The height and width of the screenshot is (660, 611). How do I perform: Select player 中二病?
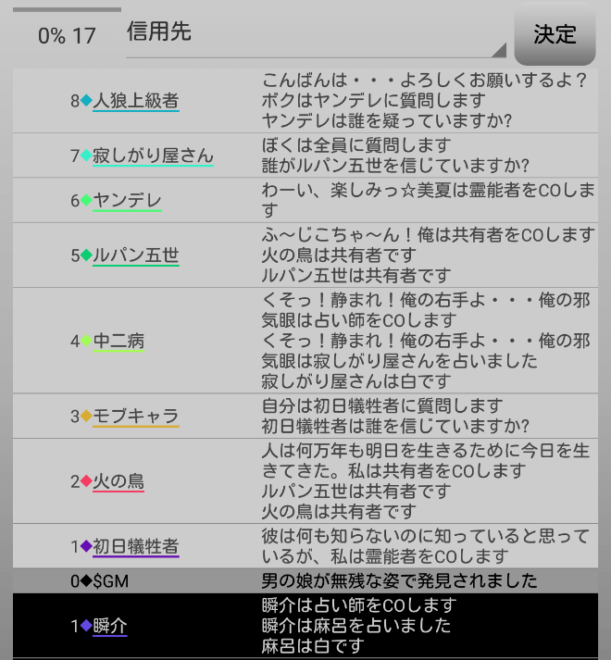[x=118, y=341]
